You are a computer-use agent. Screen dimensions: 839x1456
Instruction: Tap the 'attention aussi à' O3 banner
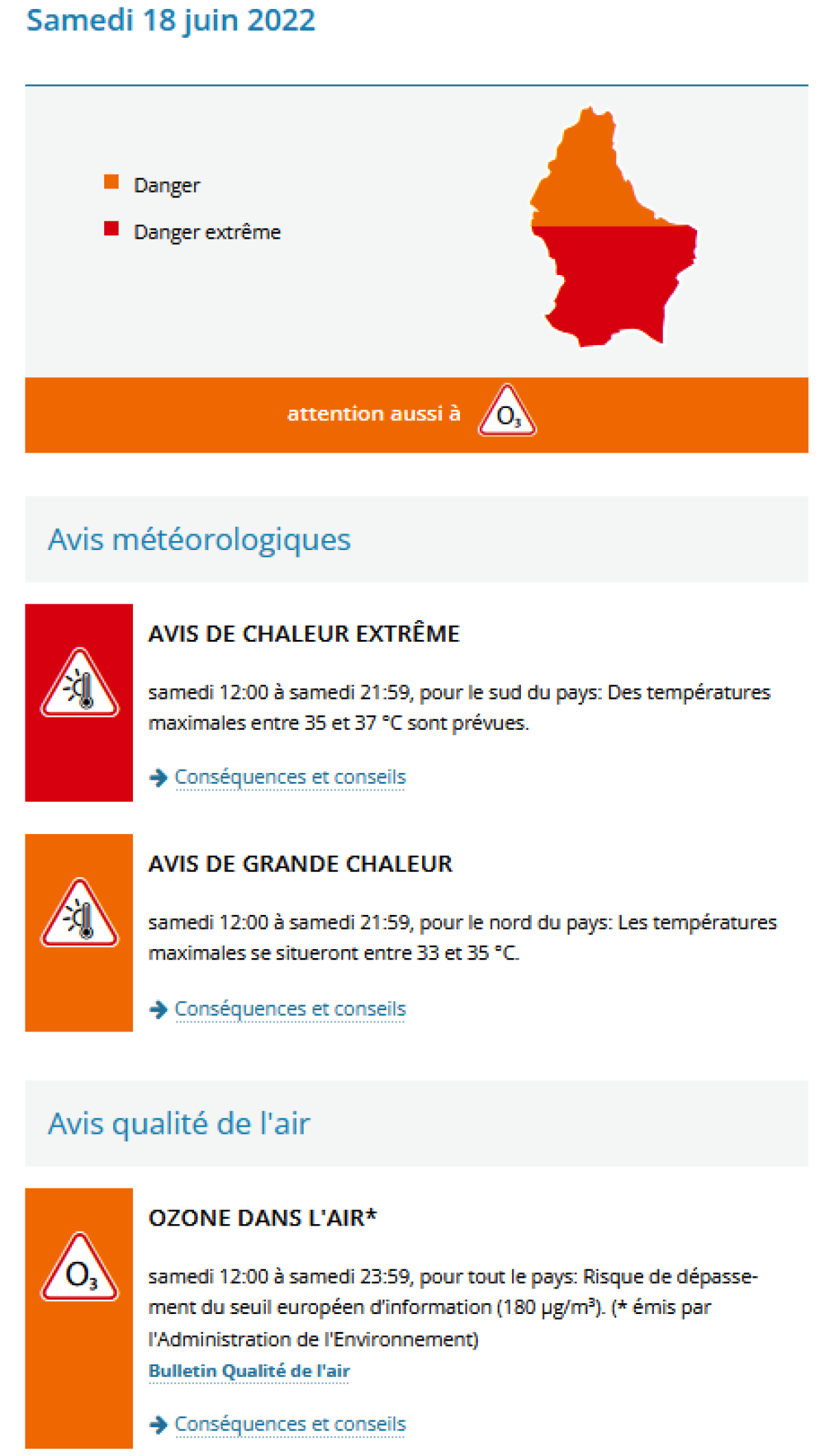point(416,414)
